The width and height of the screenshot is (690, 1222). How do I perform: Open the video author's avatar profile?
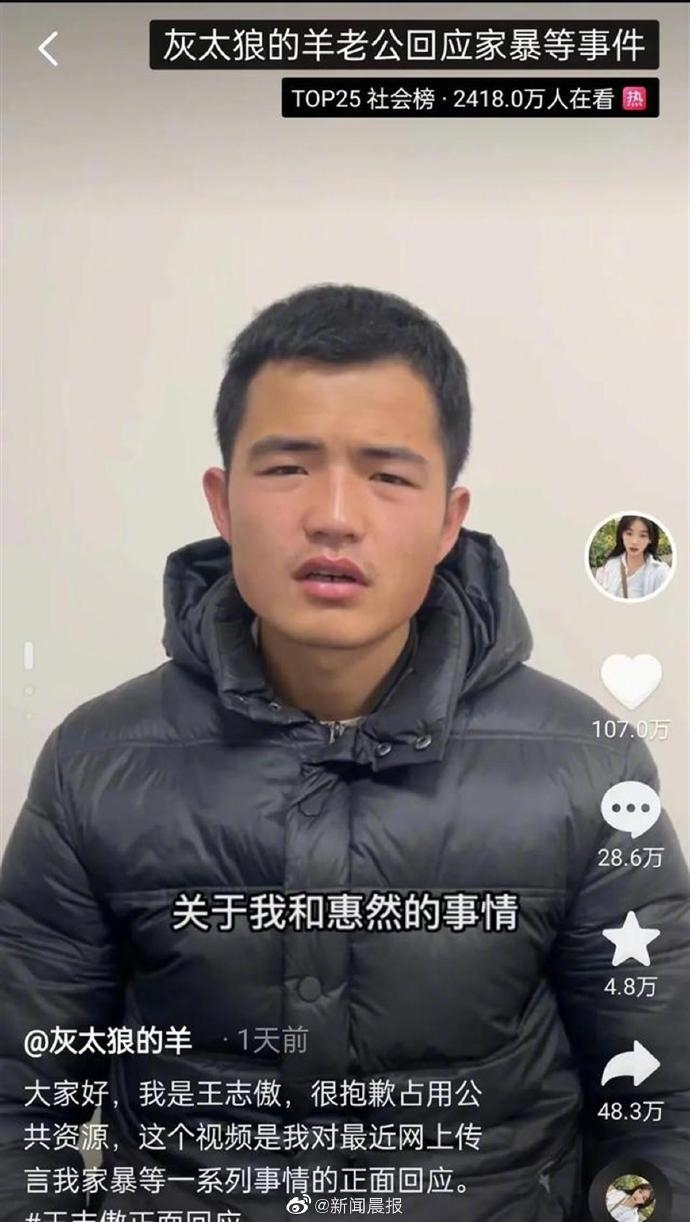pyautogui.click(x=630, y=557)
